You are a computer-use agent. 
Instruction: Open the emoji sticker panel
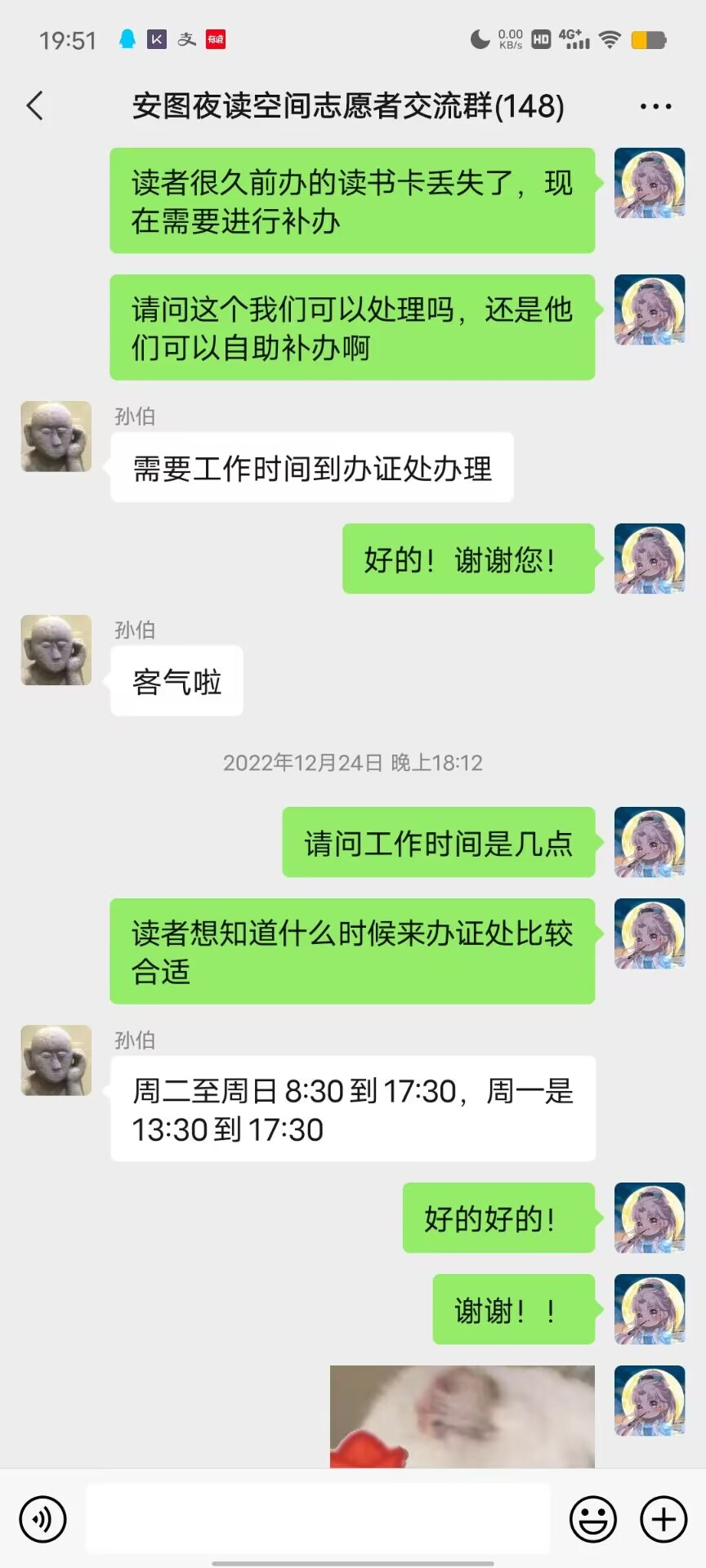coord(592,1519)
